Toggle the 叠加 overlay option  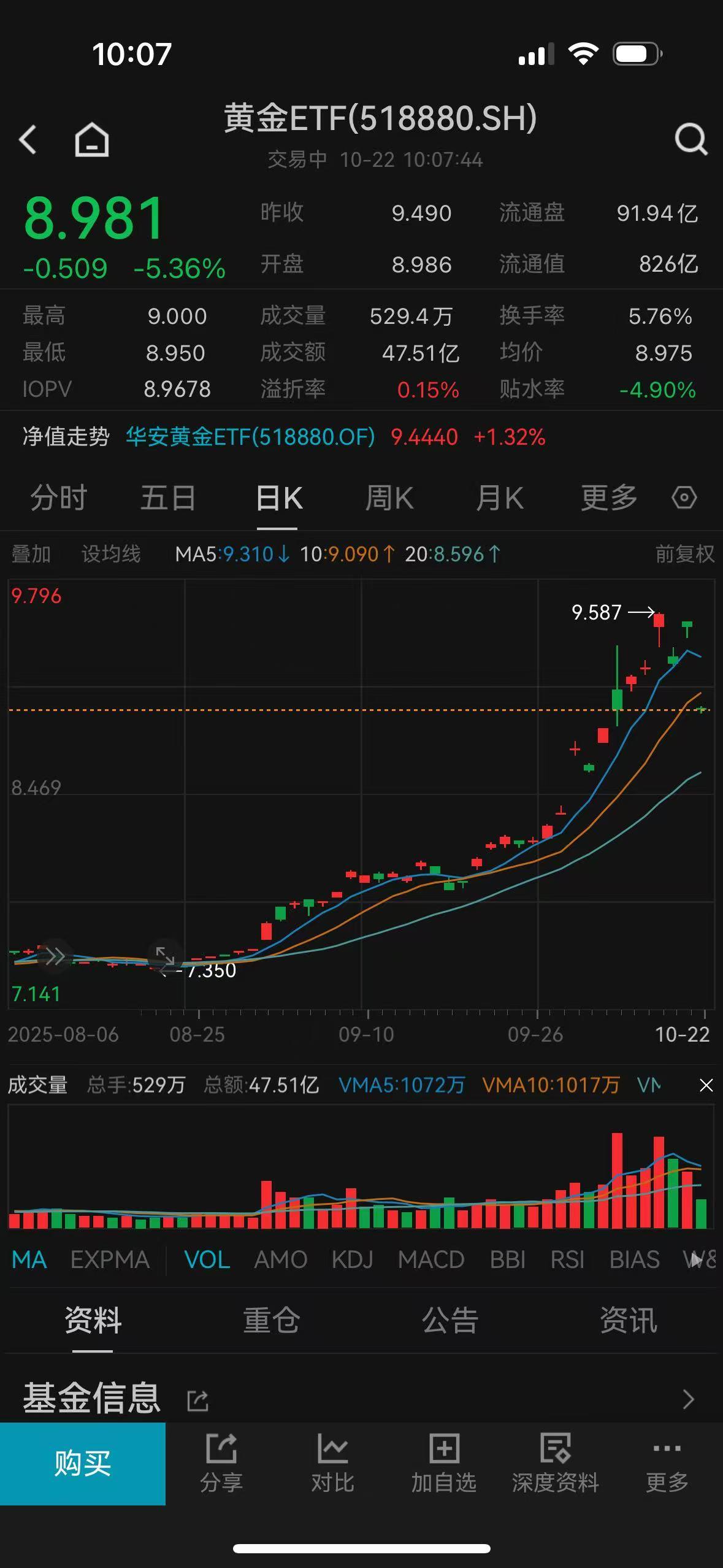pyautogui.click(x=32, y=554)
